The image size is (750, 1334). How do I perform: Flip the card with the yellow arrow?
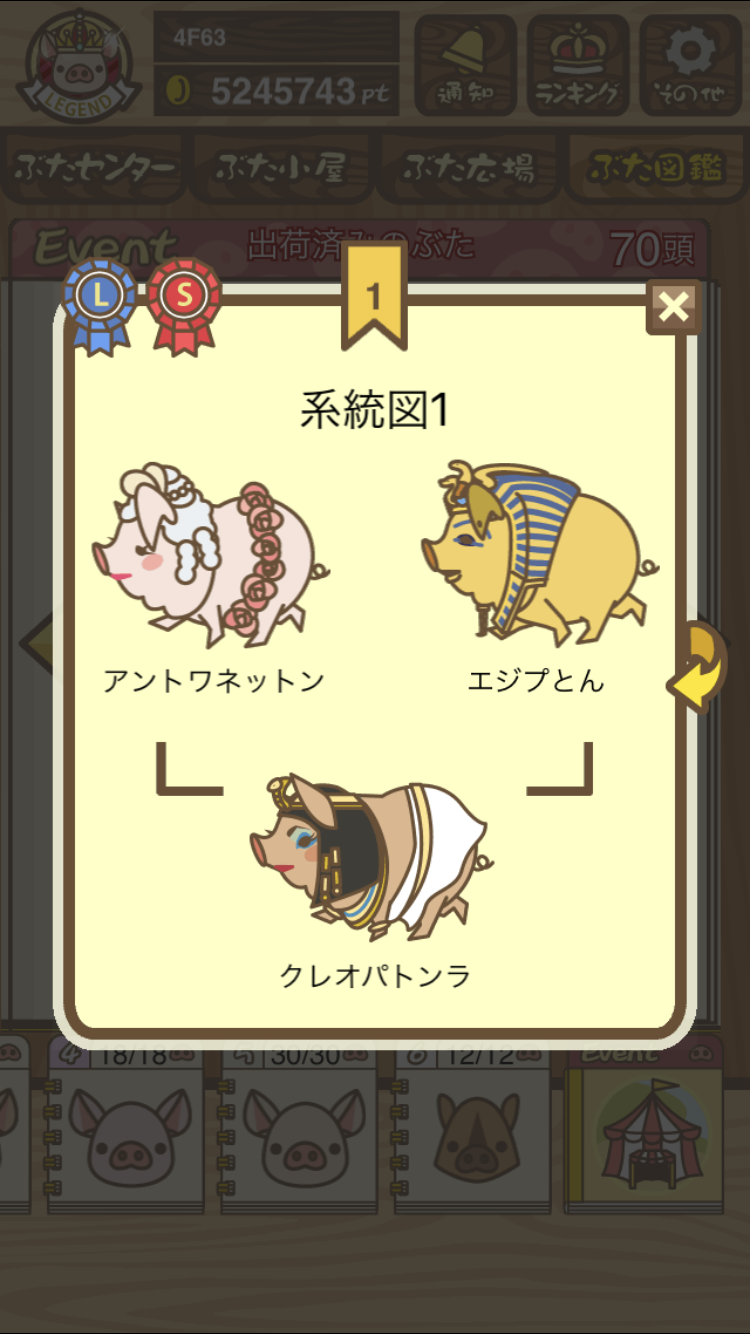[698, 667]
